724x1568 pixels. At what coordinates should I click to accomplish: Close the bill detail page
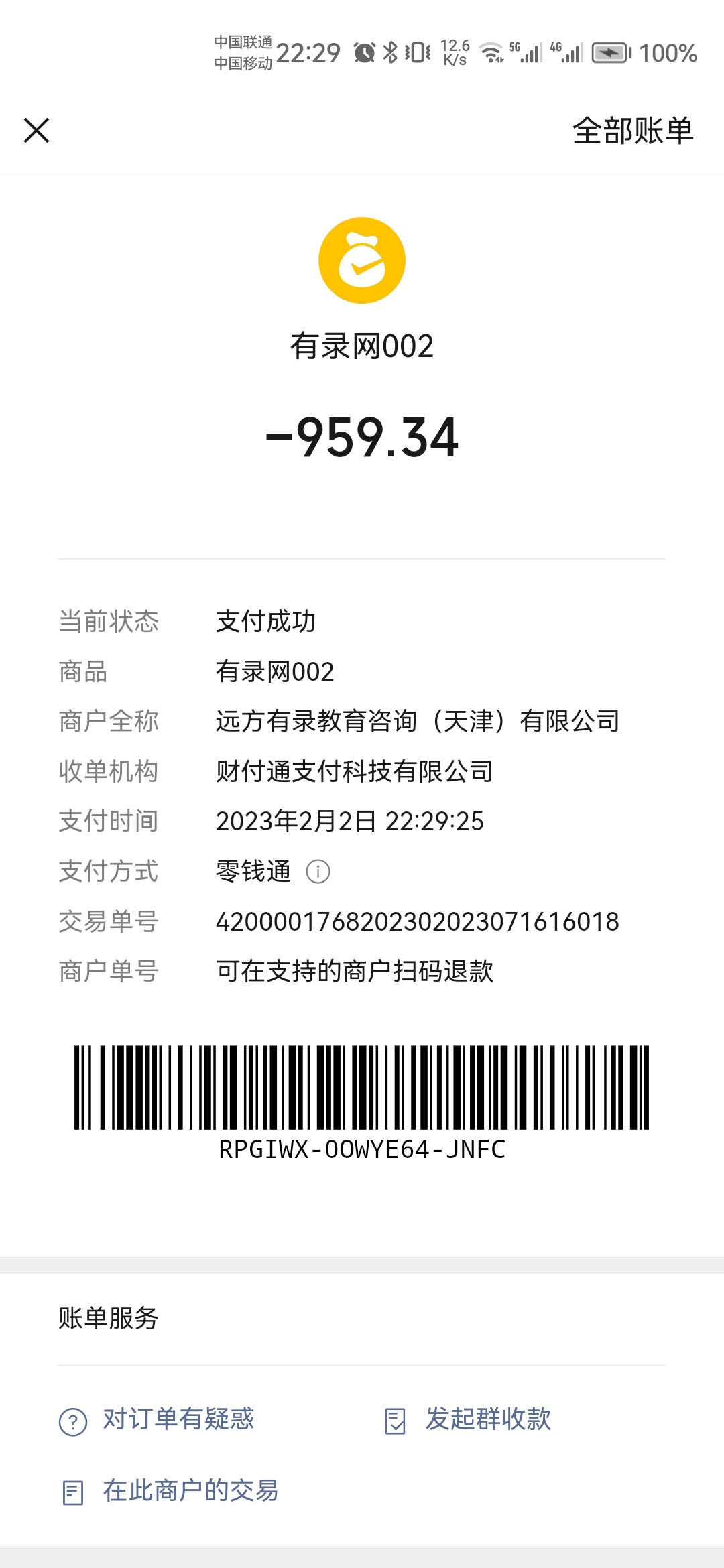pos(37,130)
